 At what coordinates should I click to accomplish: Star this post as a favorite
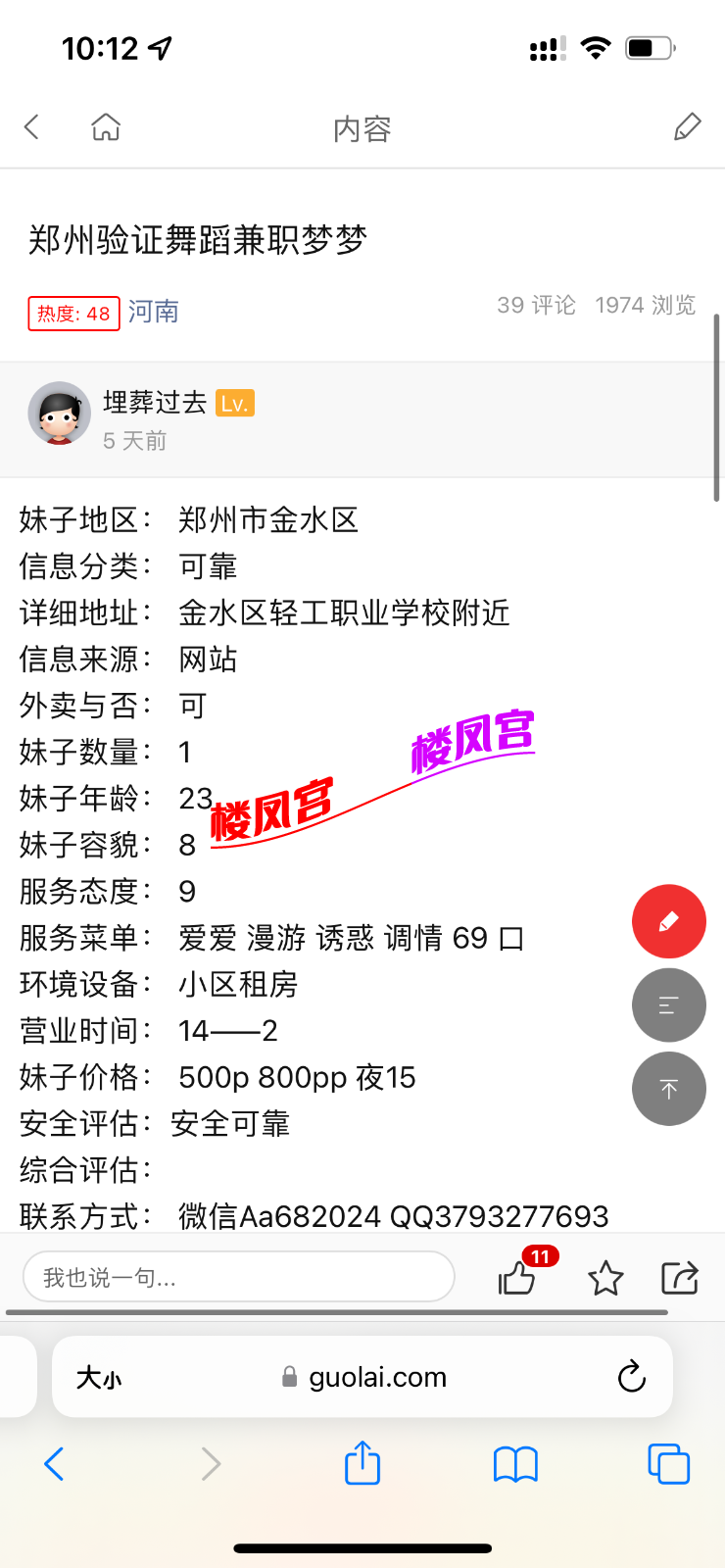(x=605, y=1277)
